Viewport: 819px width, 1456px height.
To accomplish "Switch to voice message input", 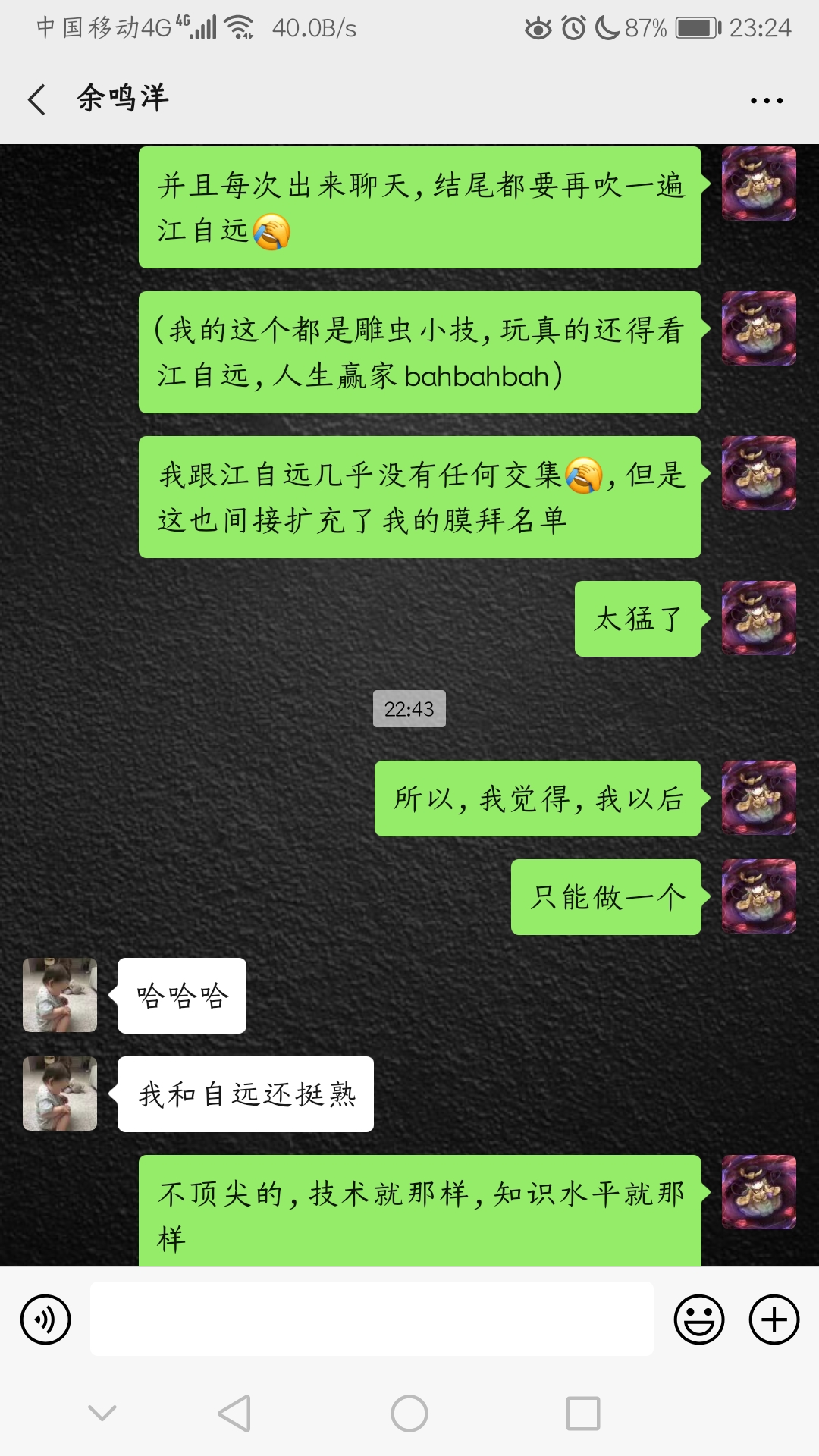I will [45, 1319].
